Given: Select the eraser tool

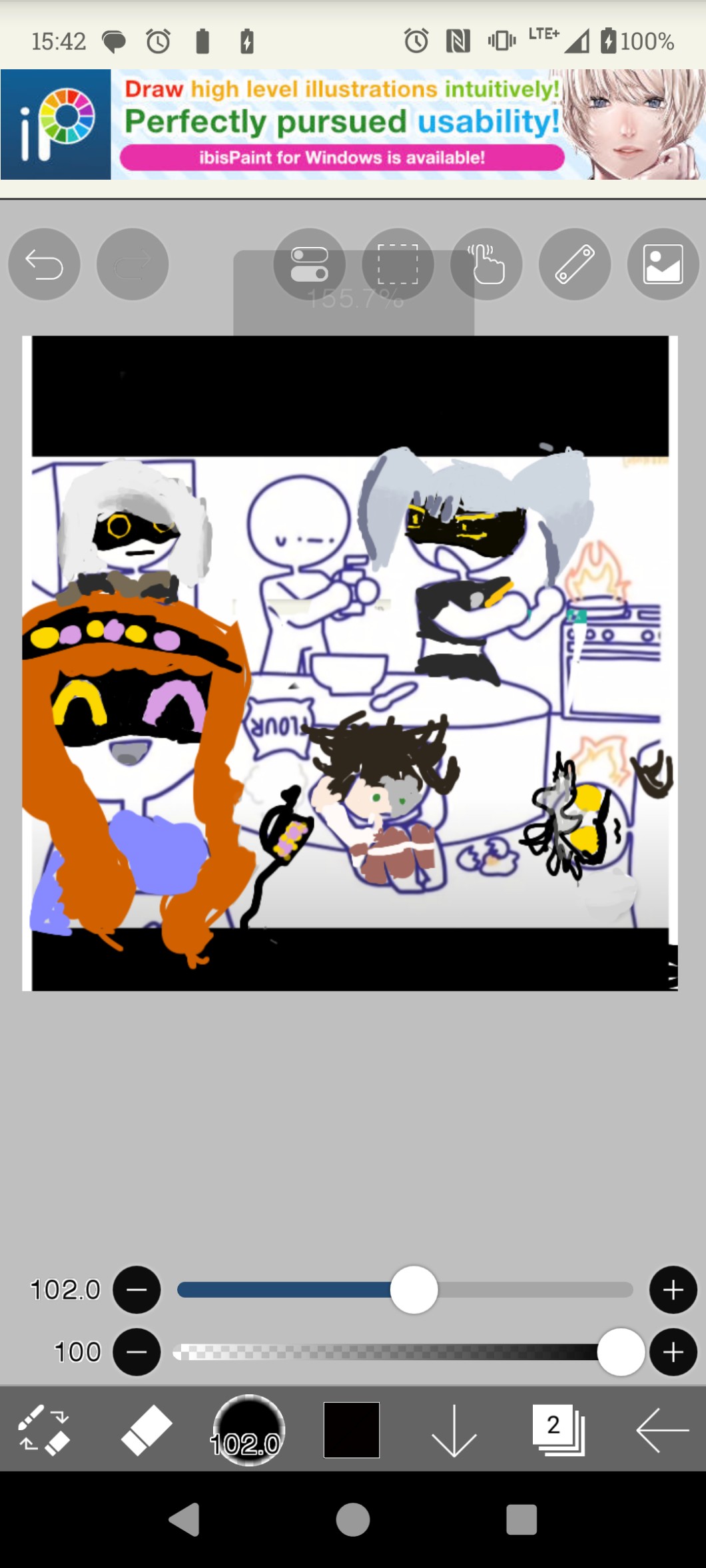Looking at the screenshot, I should [146, 1430].
